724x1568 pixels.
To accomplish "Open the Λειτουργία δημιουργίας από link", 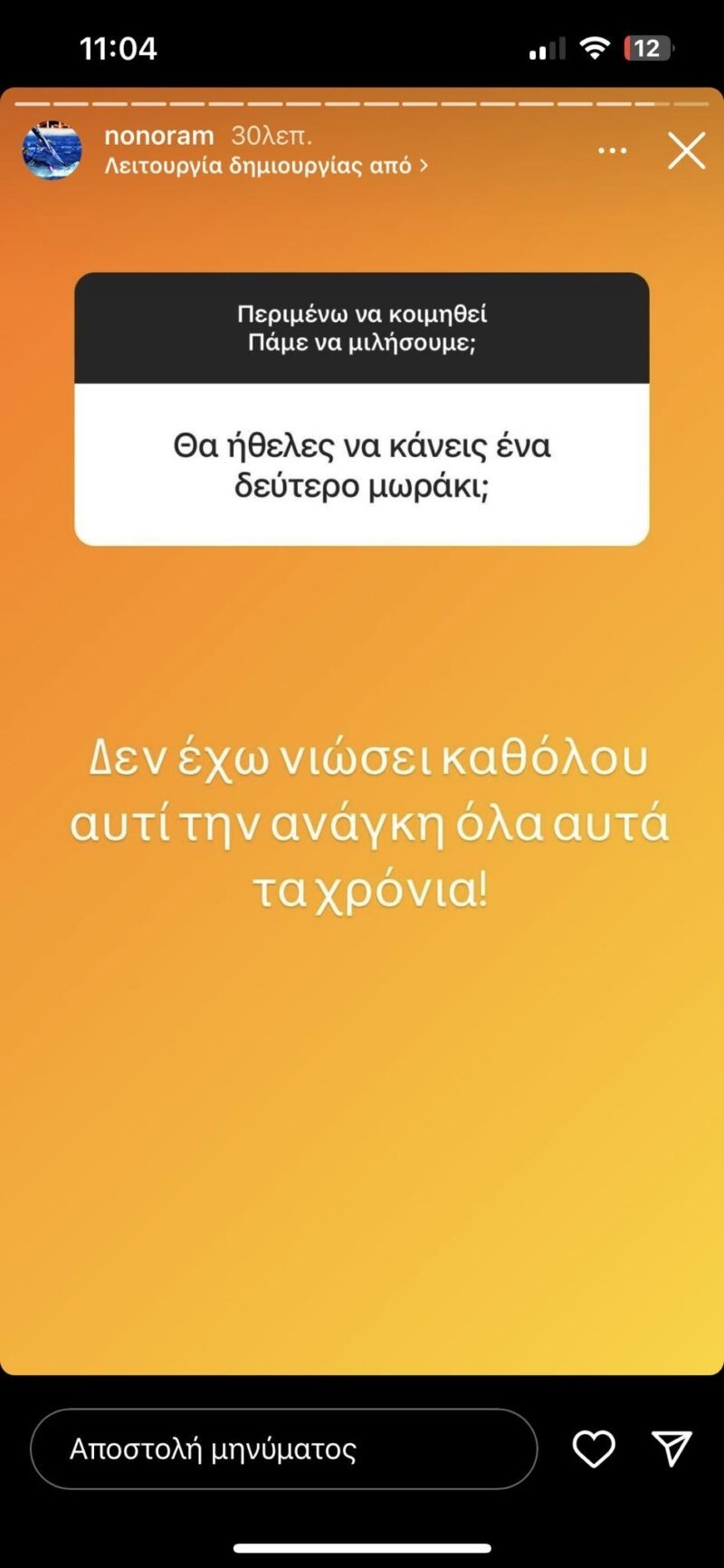I will 266,166.
